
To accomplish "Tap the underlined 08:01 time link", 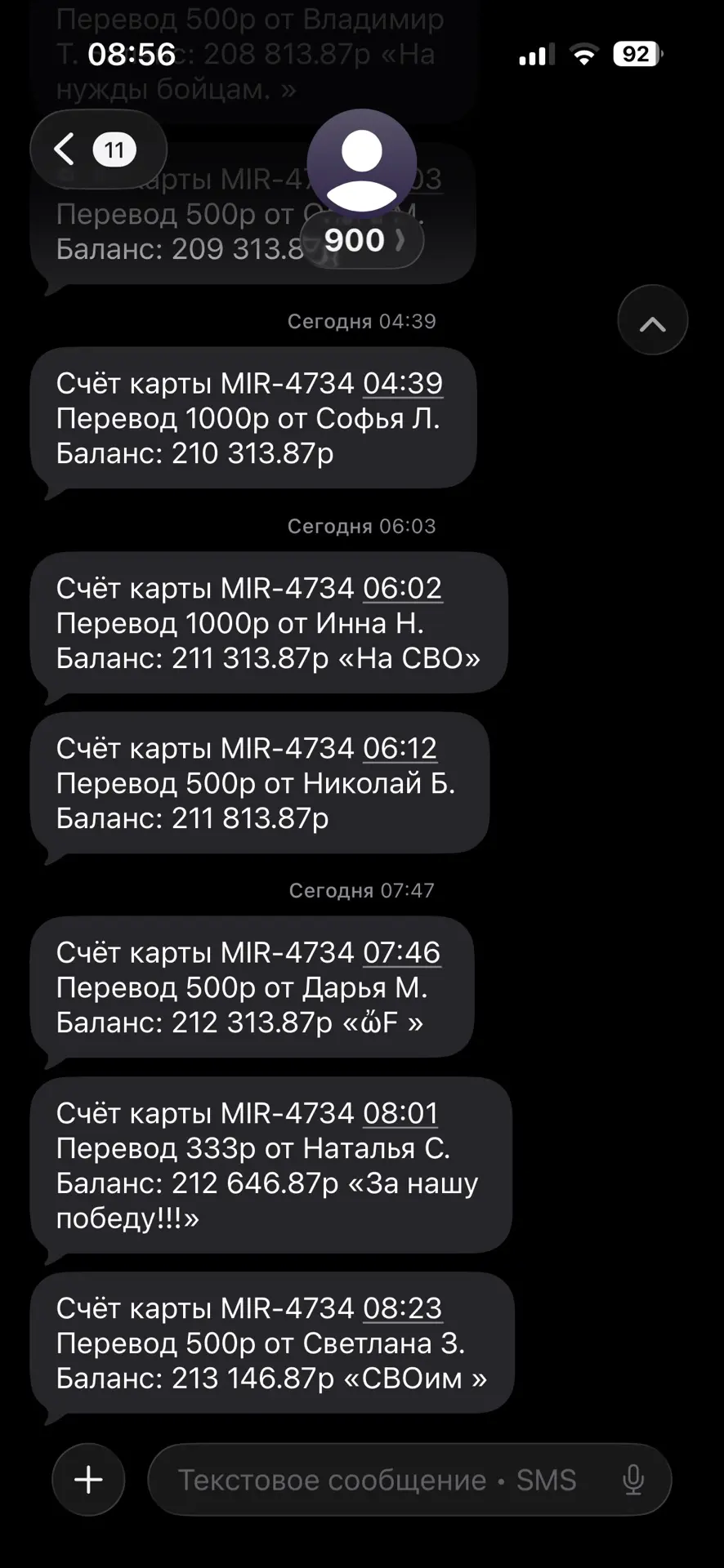I will tap(400, 1113).
